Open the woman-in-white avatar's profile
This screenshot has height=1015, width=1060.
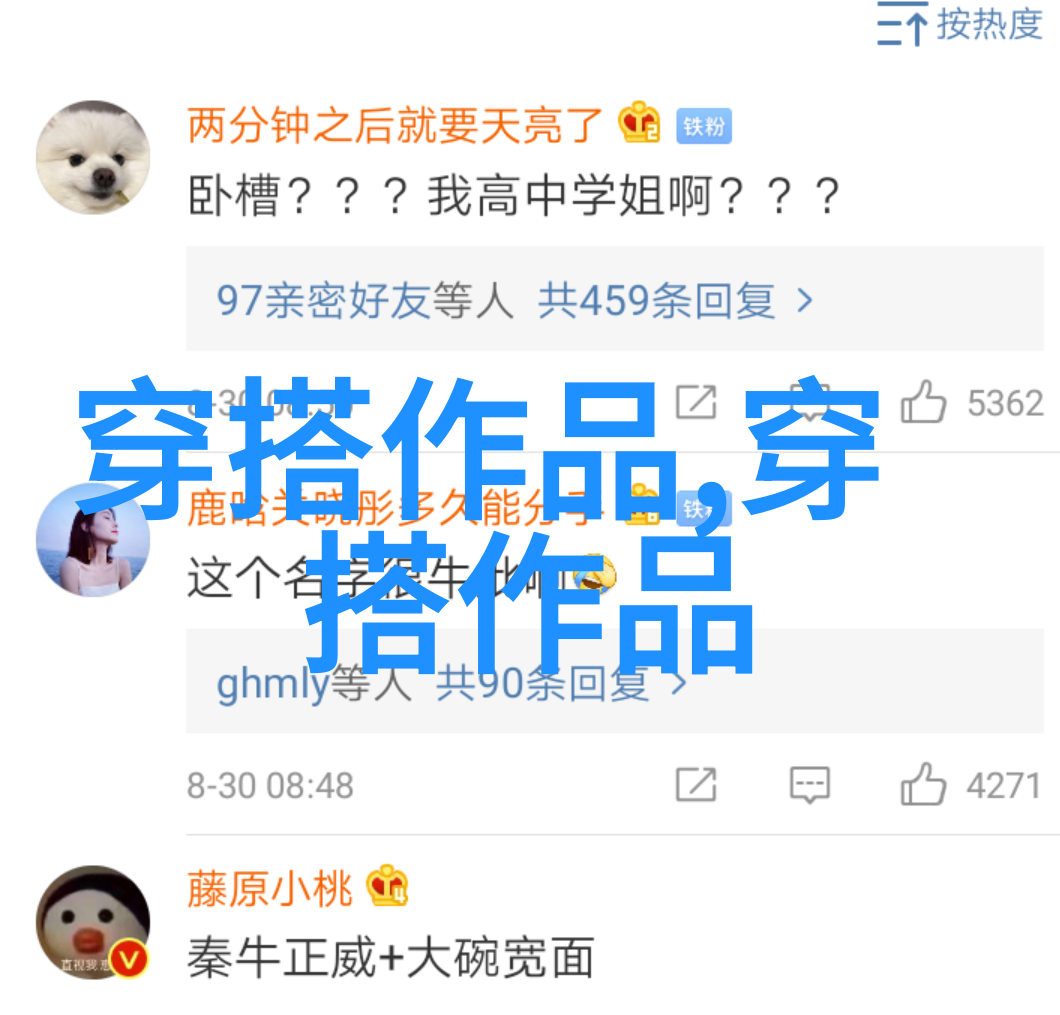click(93, 539)
